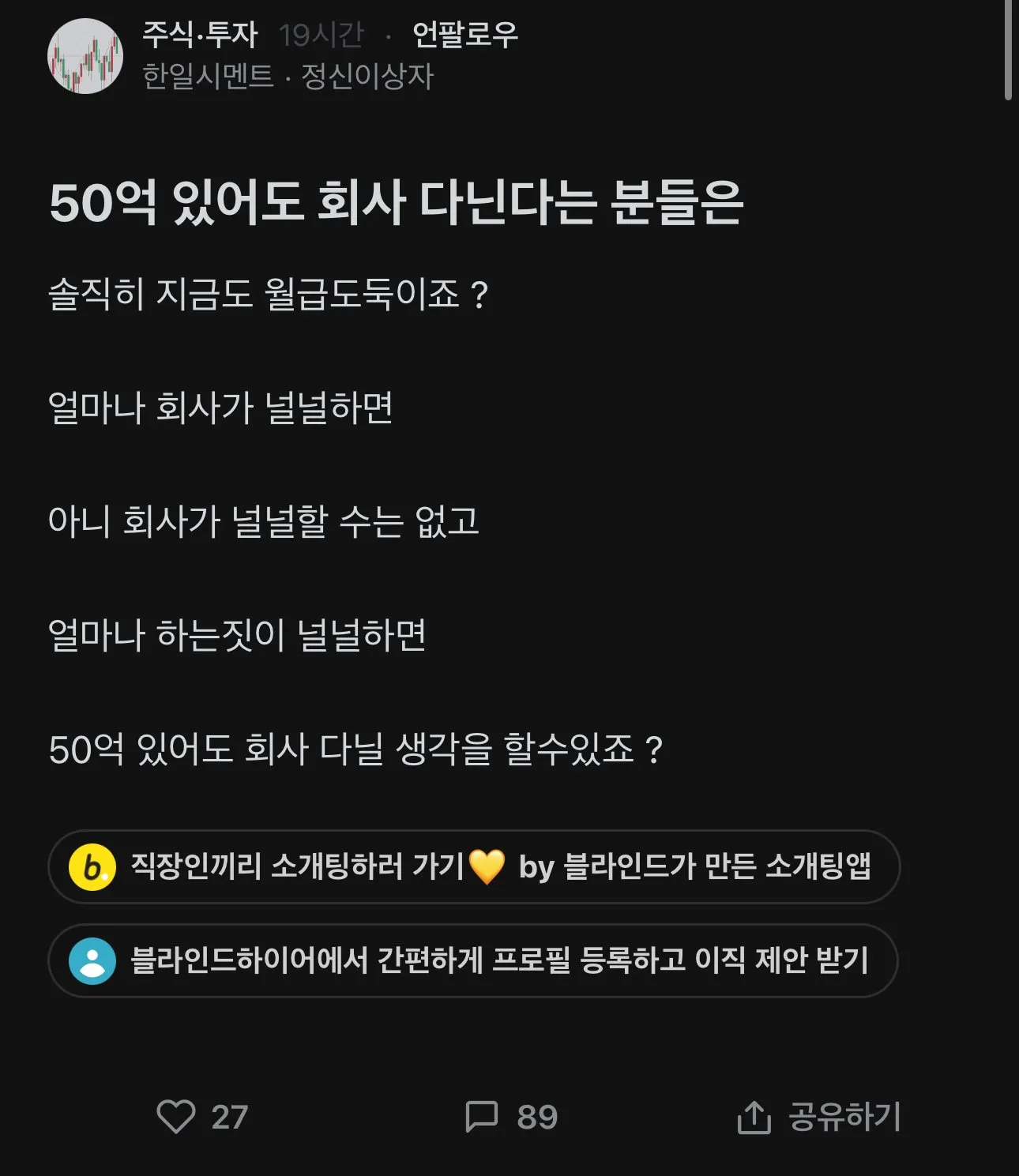Tap 공유하기 to share the post
The image size is (1019, 1176).
(818, 1116)
